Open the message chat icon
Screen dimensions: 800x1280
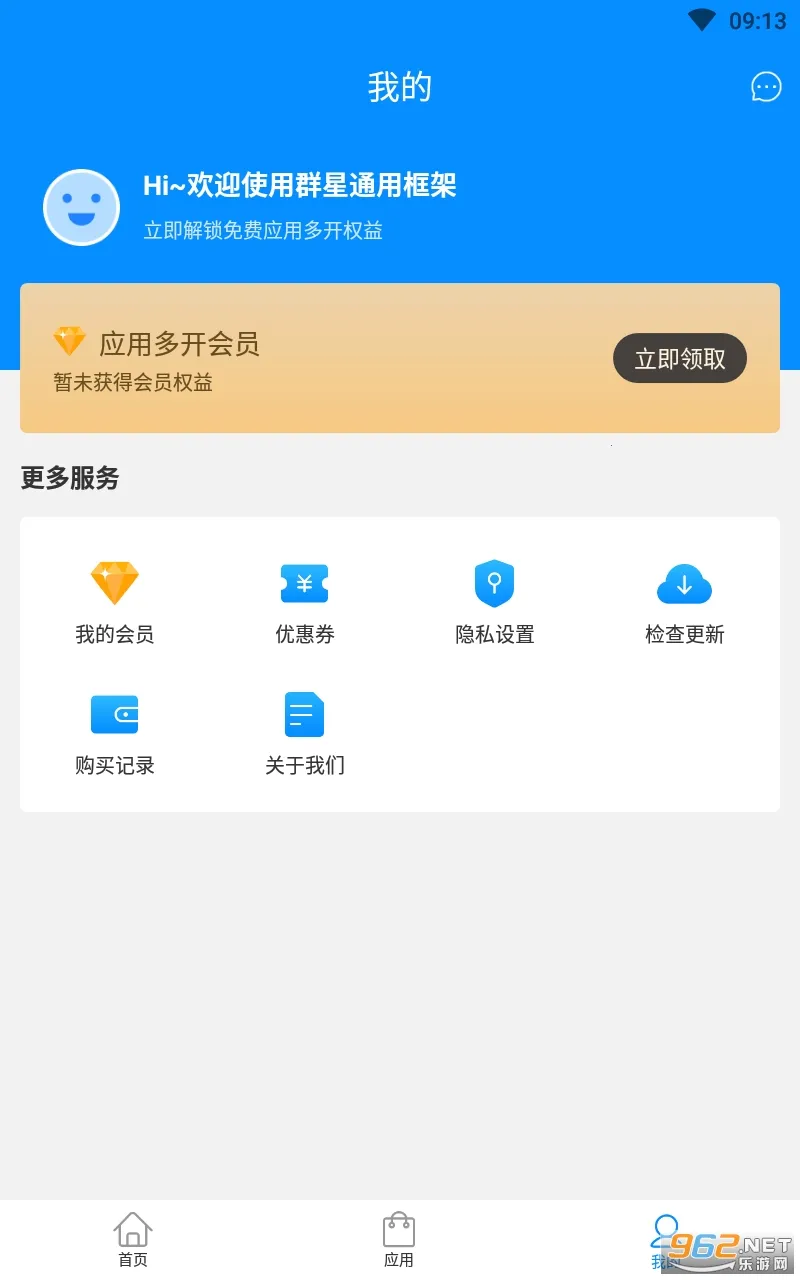coord(766,87)
